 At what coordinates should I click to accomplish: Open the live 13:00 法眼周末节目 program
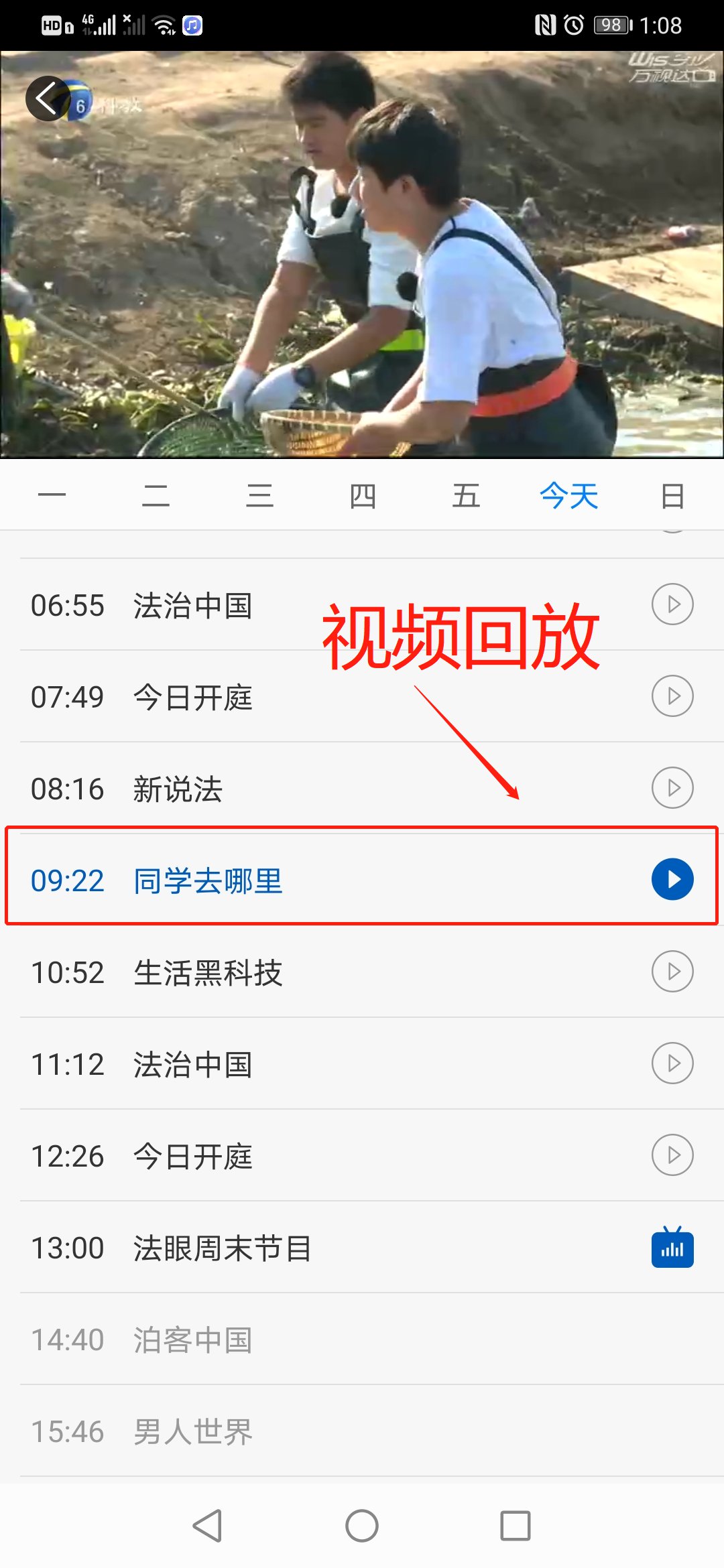(672, 1248)
